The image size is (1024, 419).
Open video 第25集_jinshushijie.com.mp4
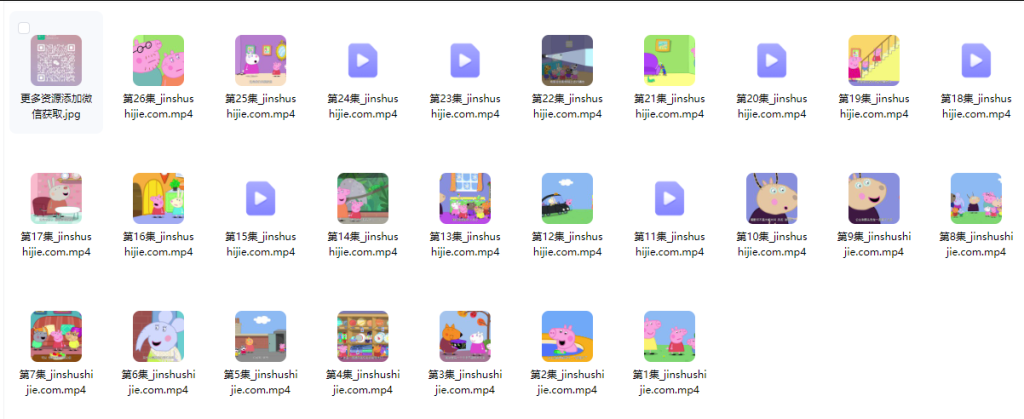[x=260, y=61]
